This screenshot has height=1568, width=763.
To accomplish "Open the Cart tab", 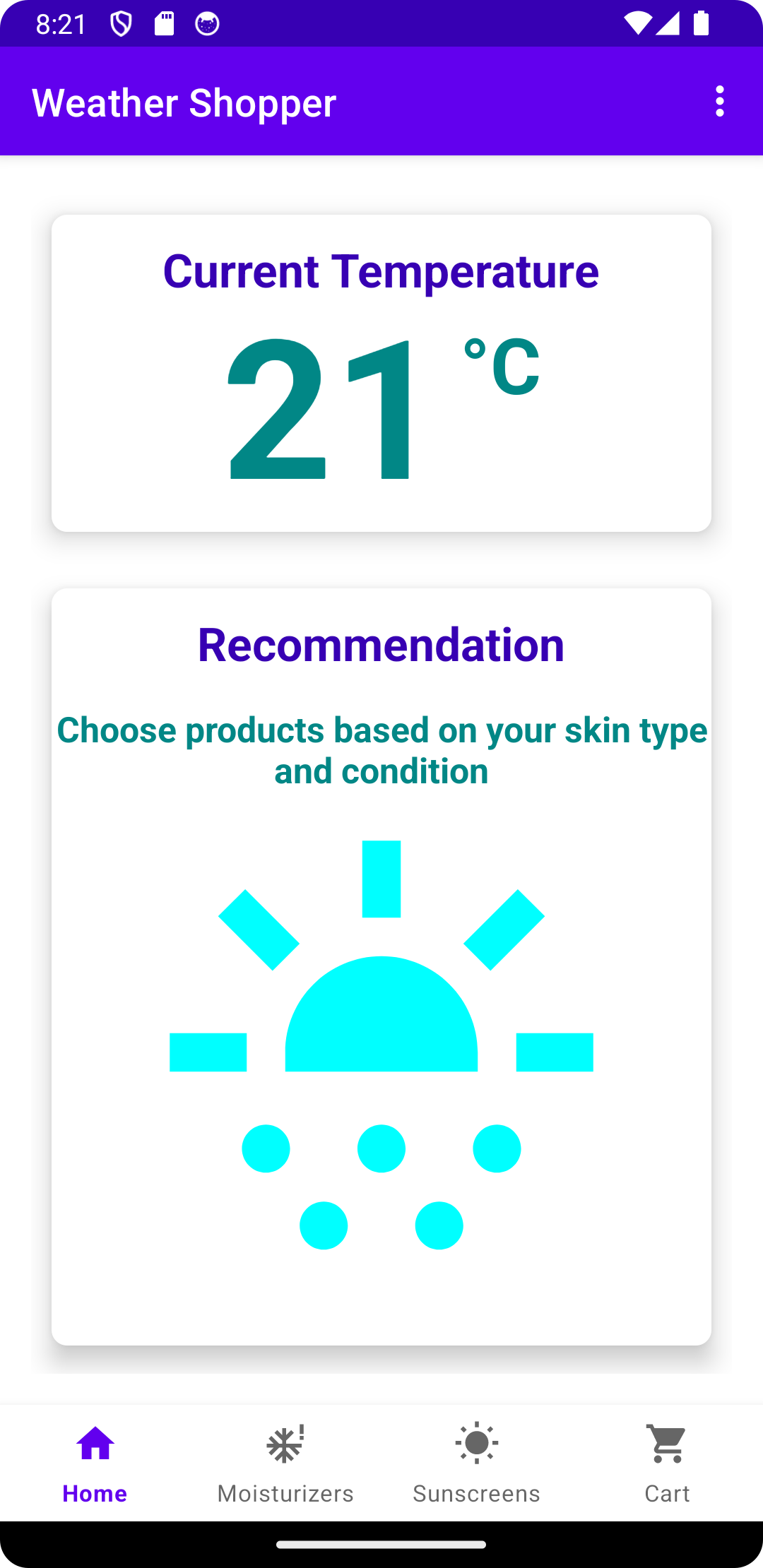I will (667, 1462).
